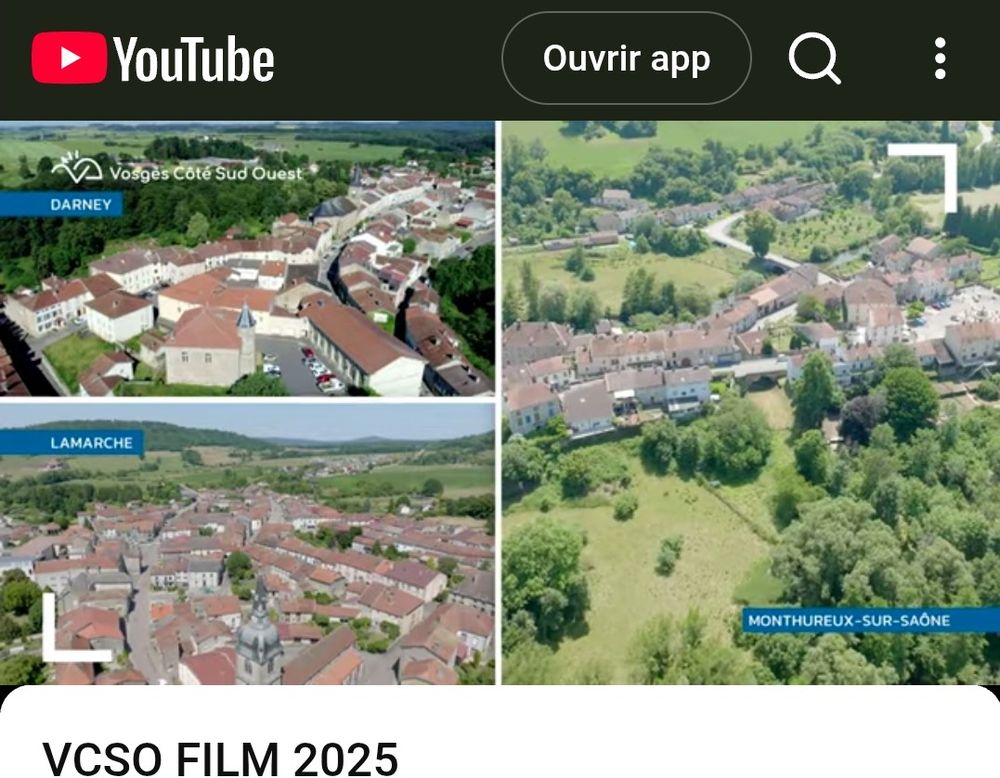Tap the VCSO FILM 2025 video player
1000x778 pixels.
500,402
